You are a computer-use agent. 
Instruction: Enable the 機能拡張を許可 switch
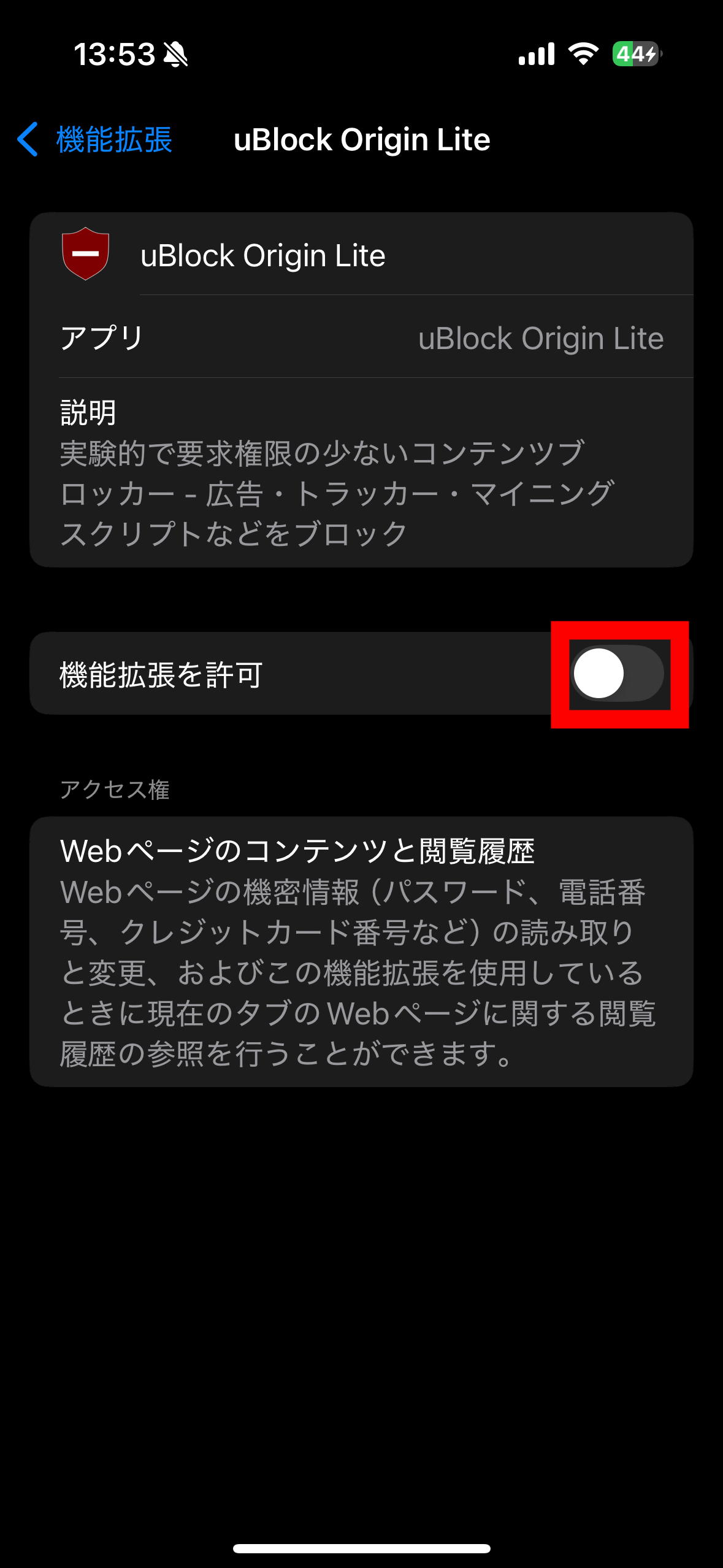pos(618,674)
